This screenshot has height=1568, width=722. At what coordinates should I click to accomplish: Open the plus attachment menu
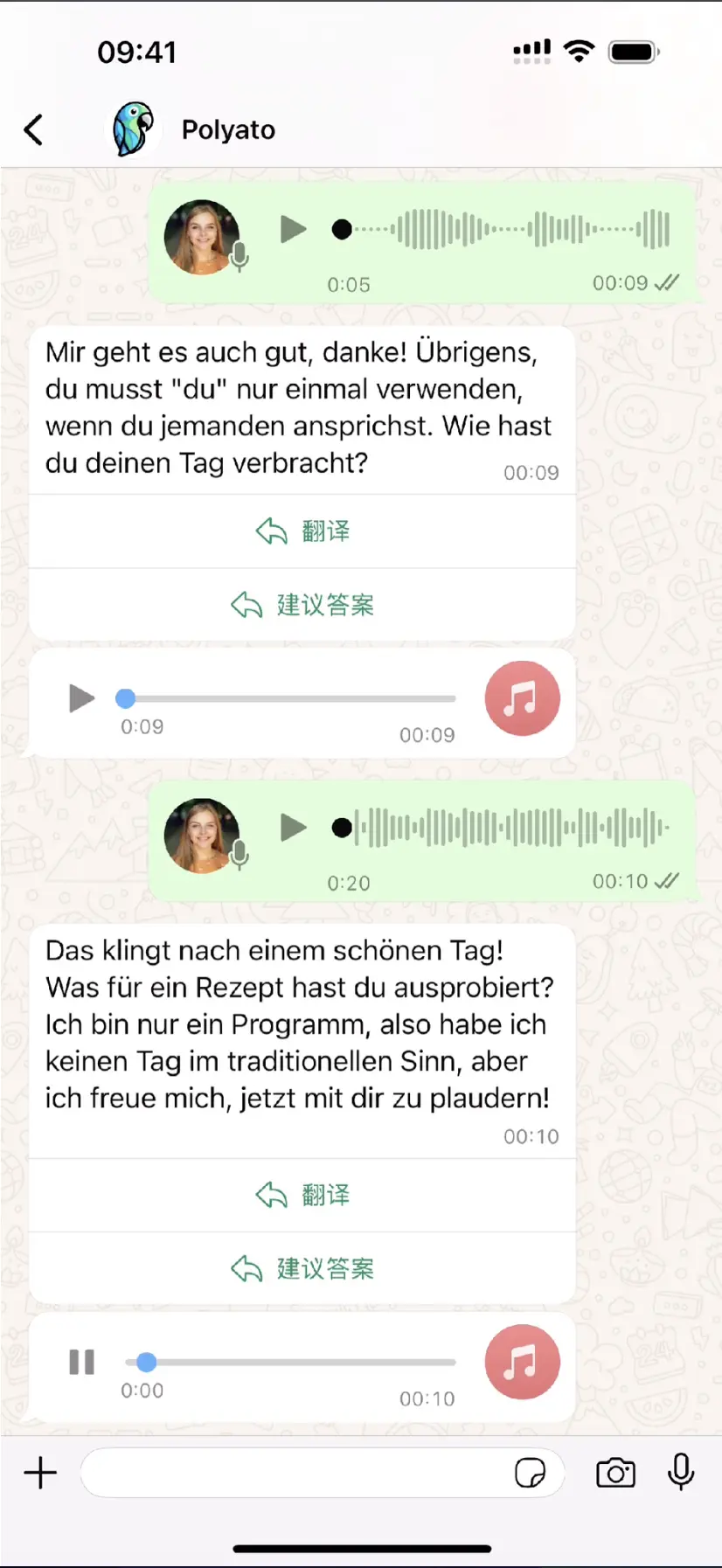(40, 1473)
